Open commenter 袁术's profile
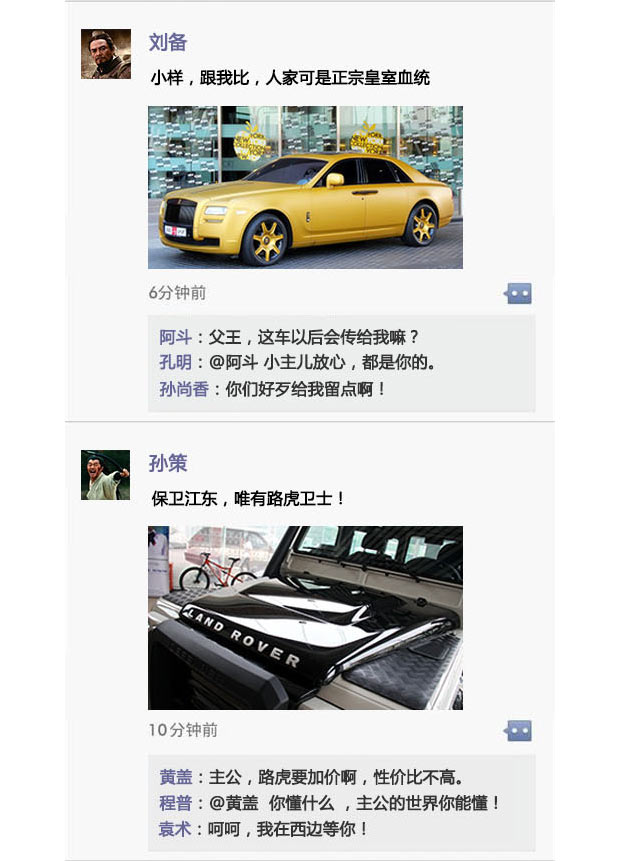Viewport: 640px width, 861px height. 176,829
